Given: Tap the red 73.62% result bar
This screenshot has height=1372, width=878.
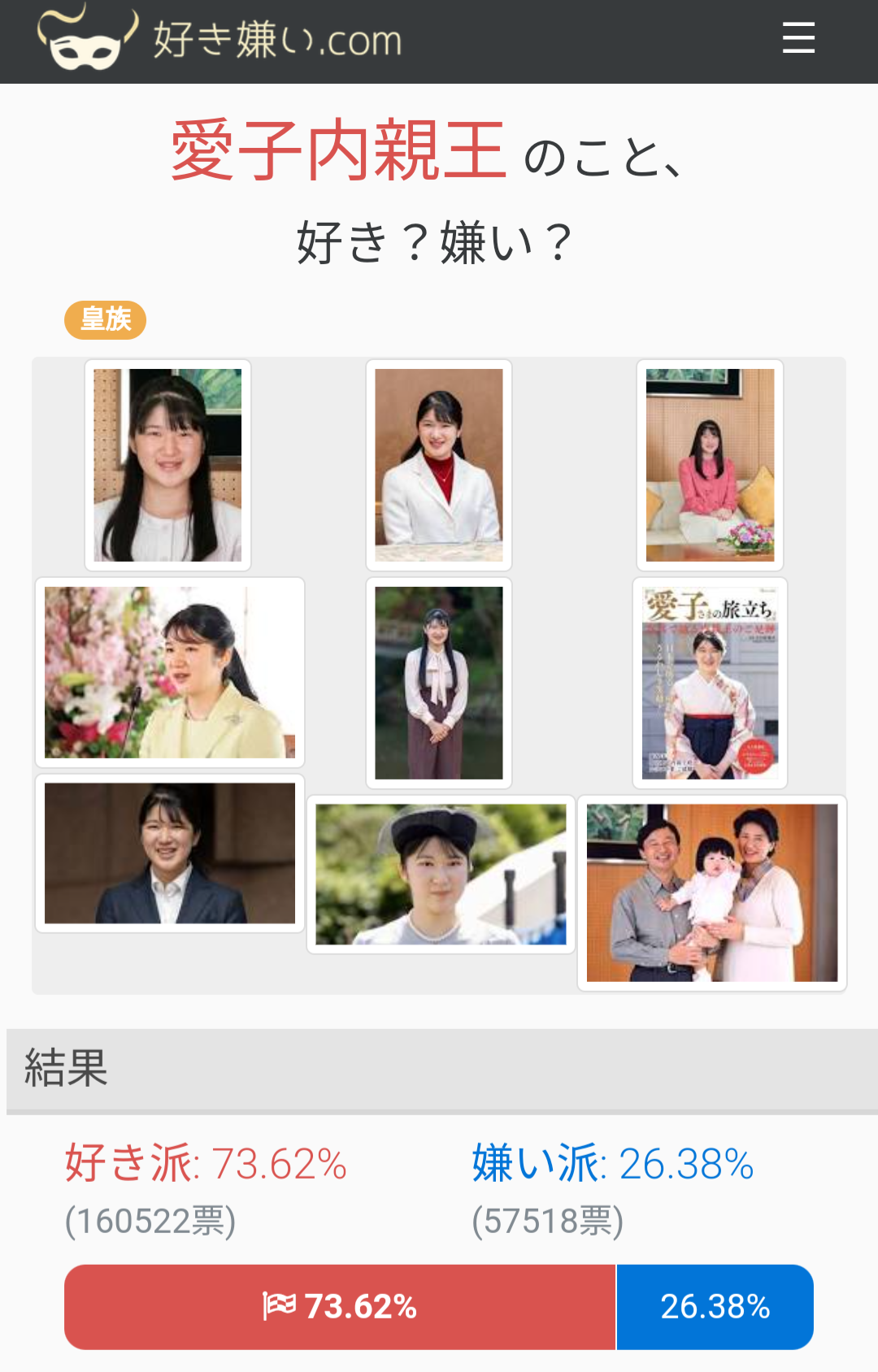Looking at the screenshot, I should (340, 1306).
